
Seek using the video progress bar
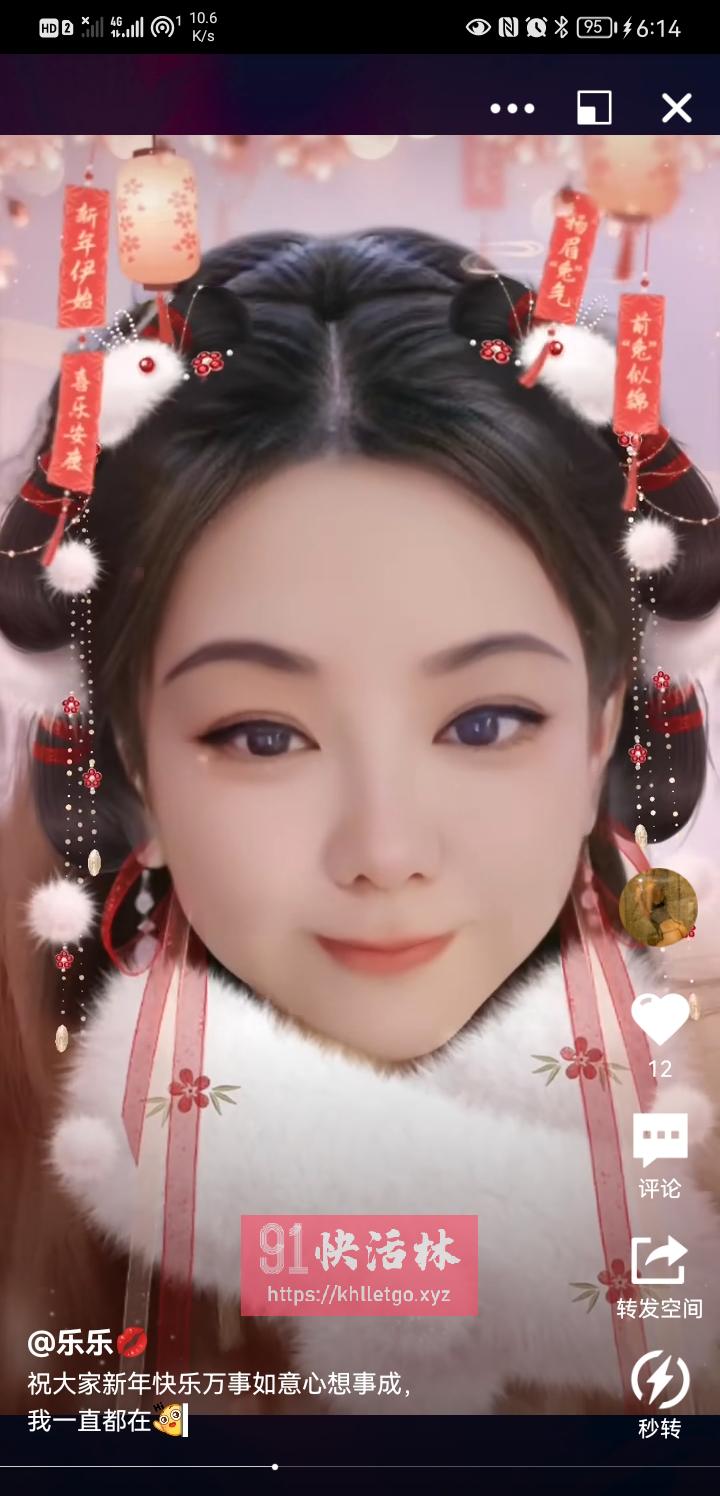(x=275, y=1467)
